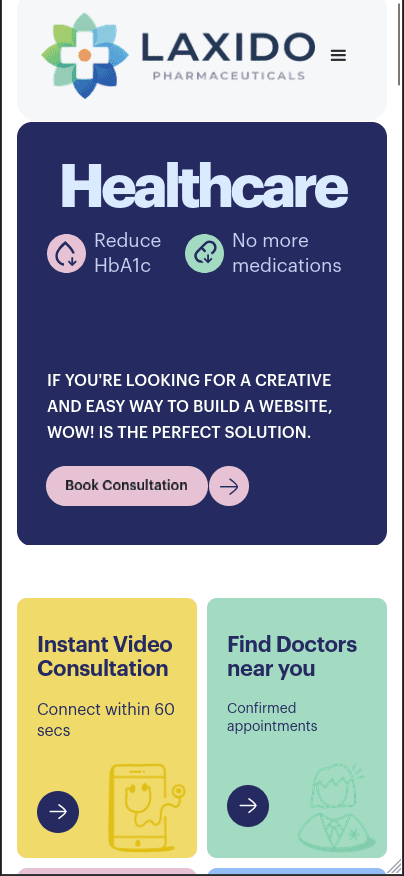Open the Instant Video Consultation card
The width and height of the screenshot is (404, 876).
click(x=107, y=727)
